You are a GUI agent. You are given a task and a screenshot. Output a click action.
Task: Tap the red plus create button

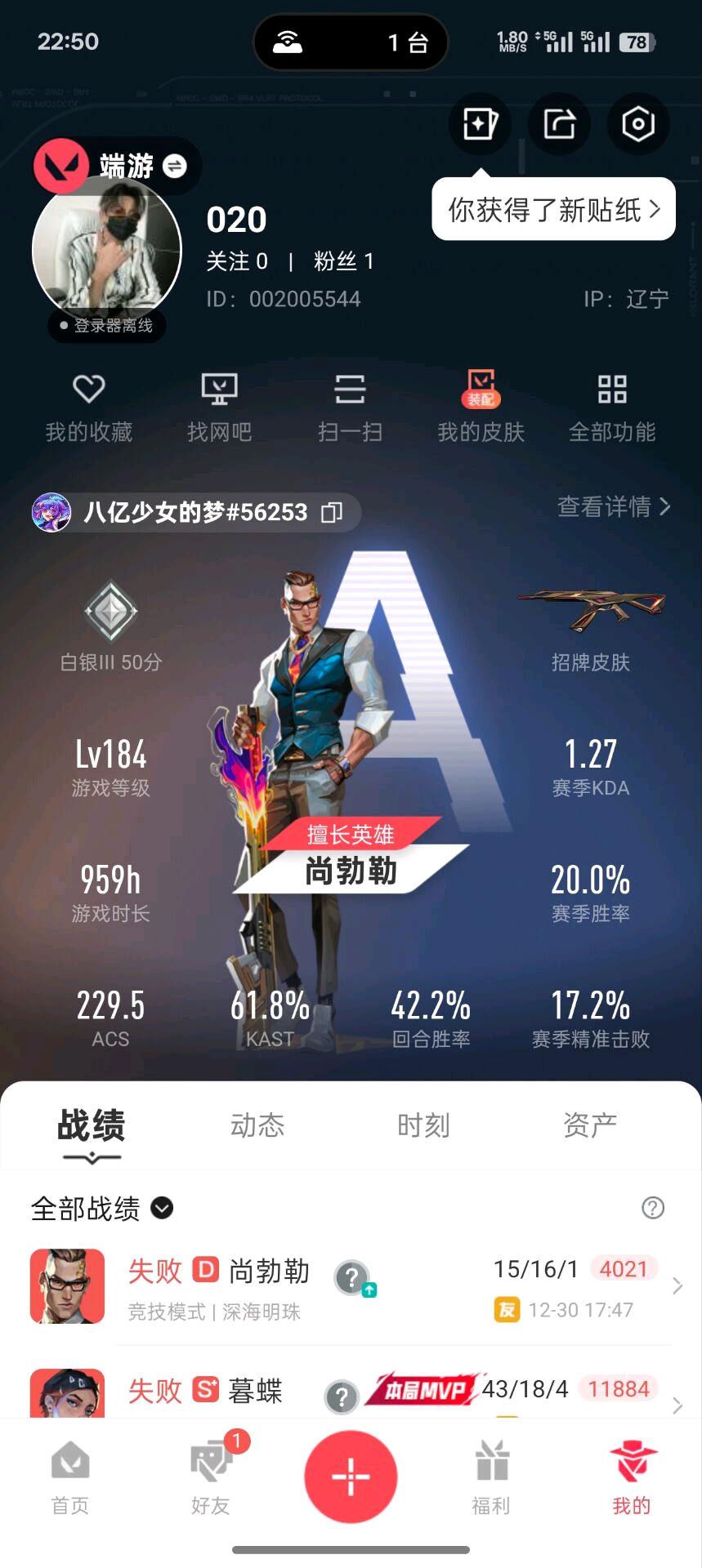click(351, 1477)
